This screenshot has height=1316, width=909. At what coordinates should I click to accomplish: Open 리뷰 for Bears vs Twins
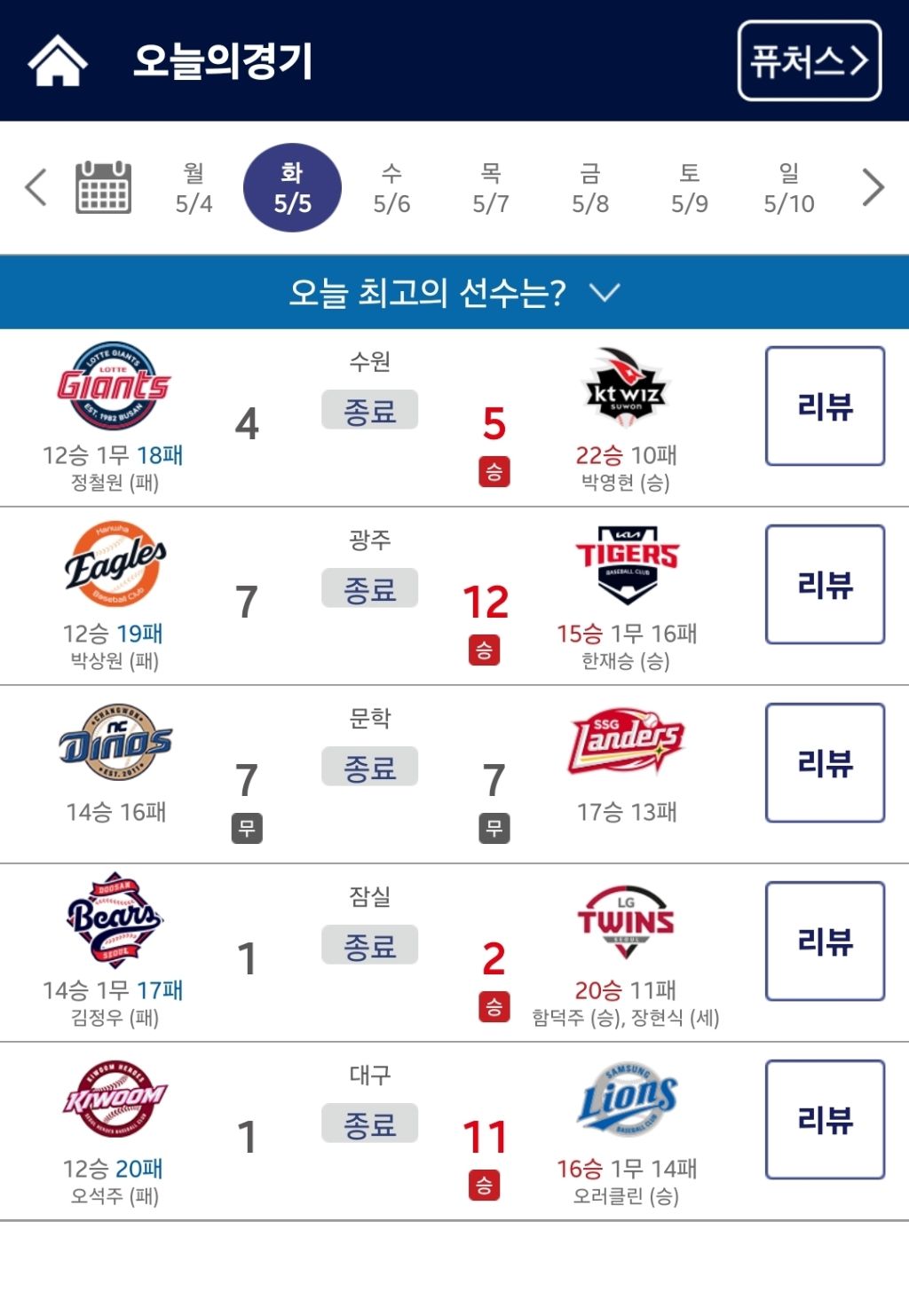[826, 942]
